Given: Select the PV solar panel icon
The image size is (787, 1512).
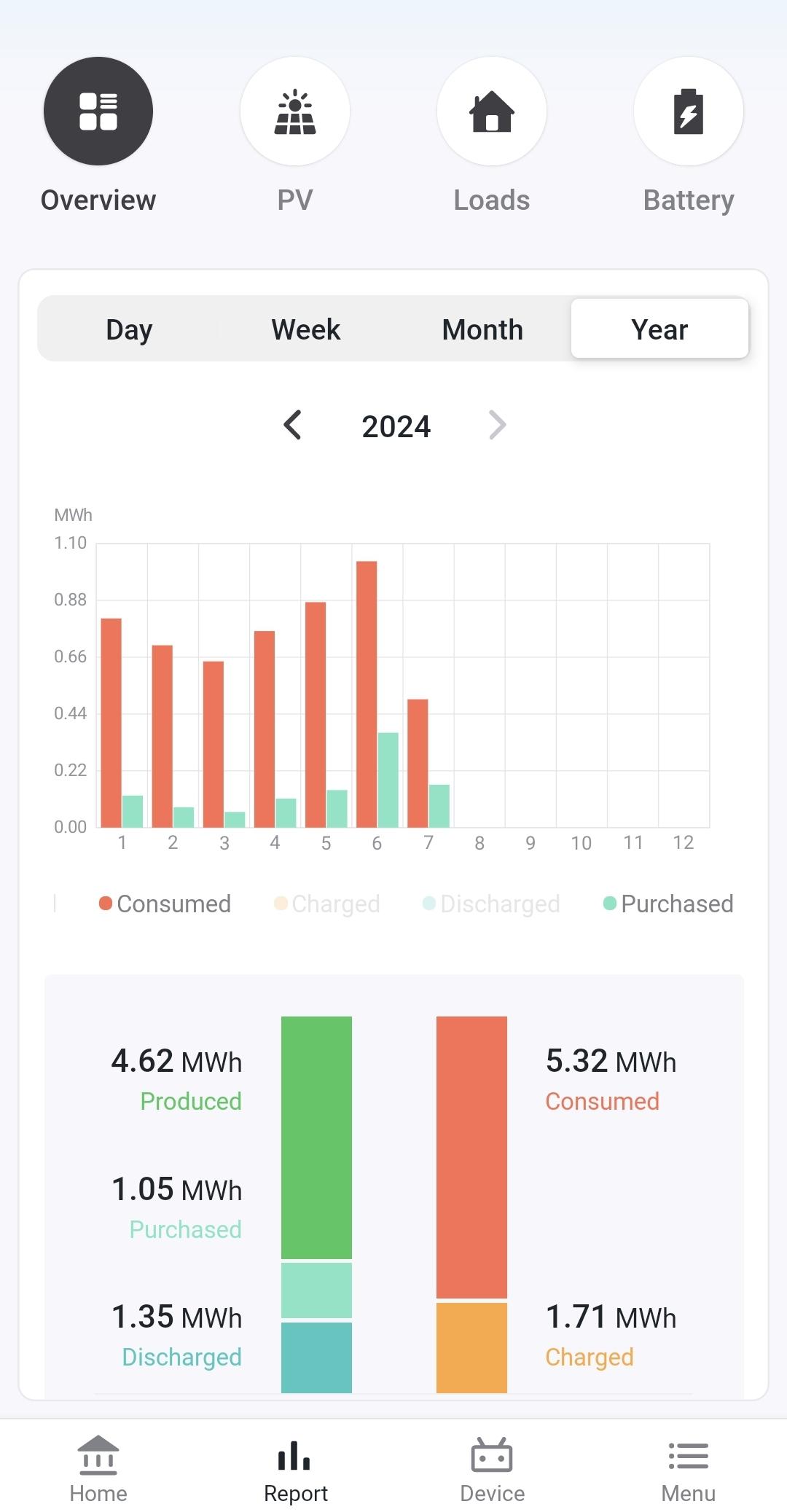Looking at the screenshot, I should click(295, 111).
